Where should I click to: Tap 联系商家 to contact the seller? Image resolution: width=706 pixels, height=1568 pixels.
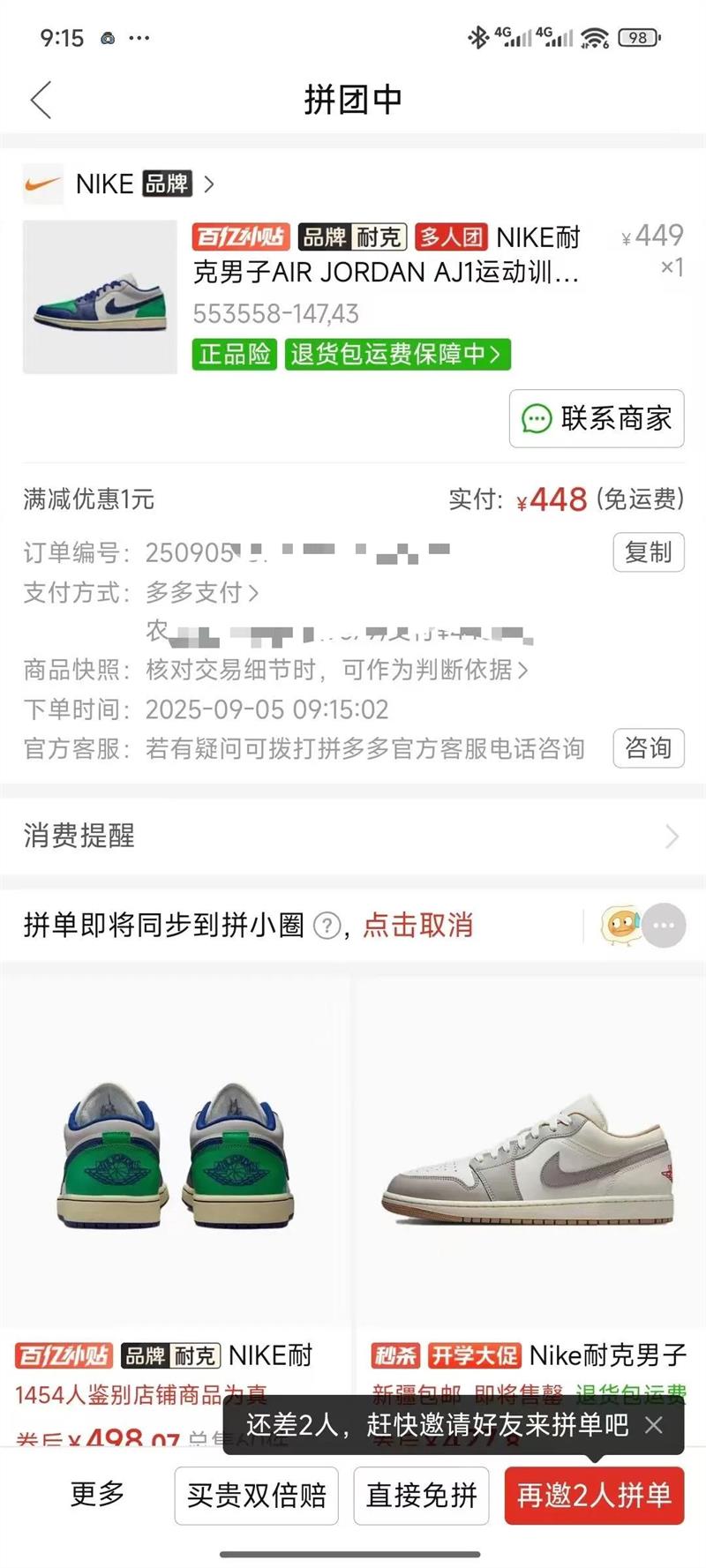point(597,419)
